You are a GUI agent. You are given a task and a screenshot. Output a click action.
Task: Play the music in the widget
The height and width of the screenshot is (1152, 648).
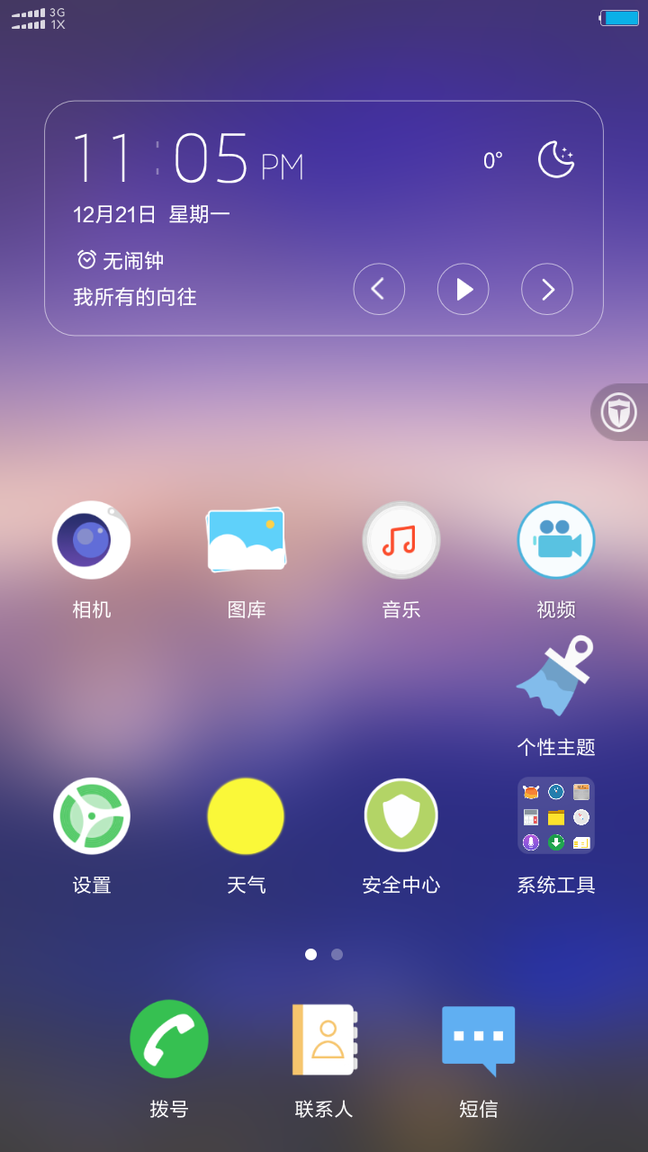point(463,290)
